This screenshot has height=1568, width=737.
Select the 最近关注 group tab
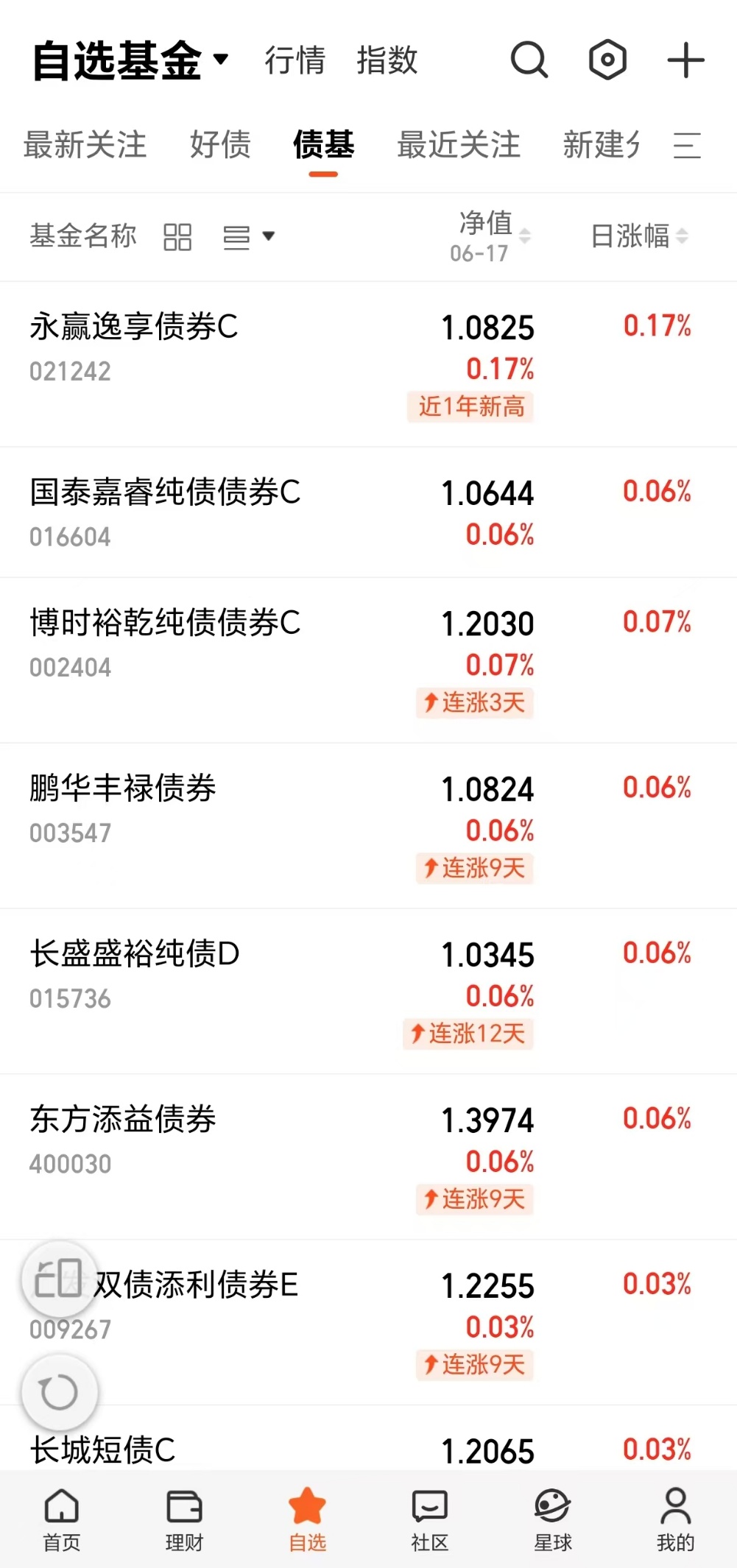(459, 145)
